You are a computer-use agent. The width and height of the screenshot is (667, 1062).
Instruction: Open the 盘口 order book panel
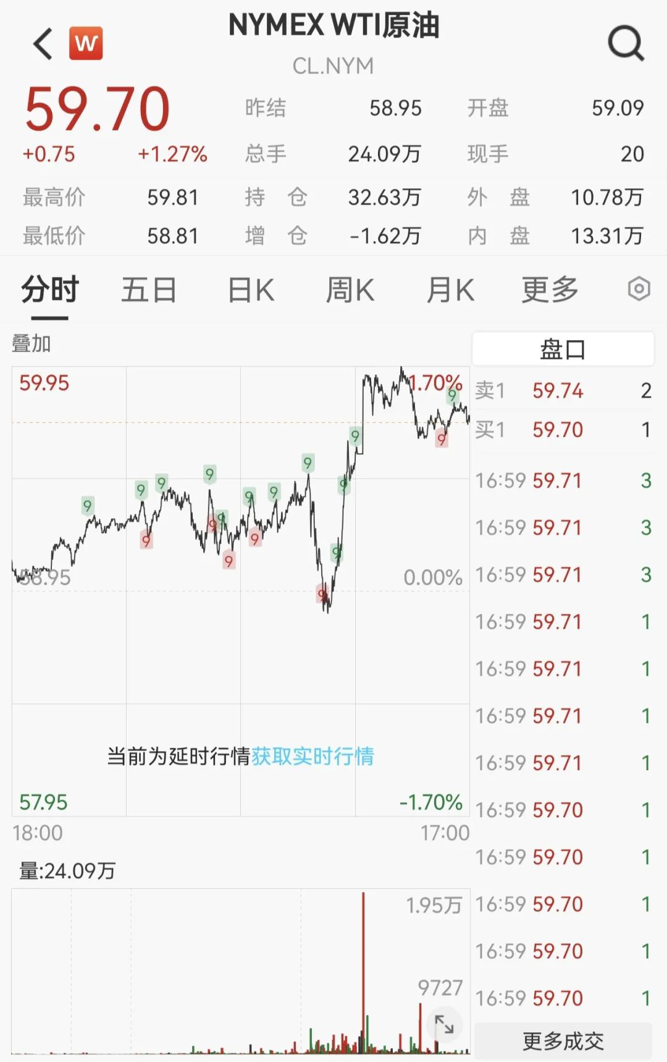pos(563,349)
